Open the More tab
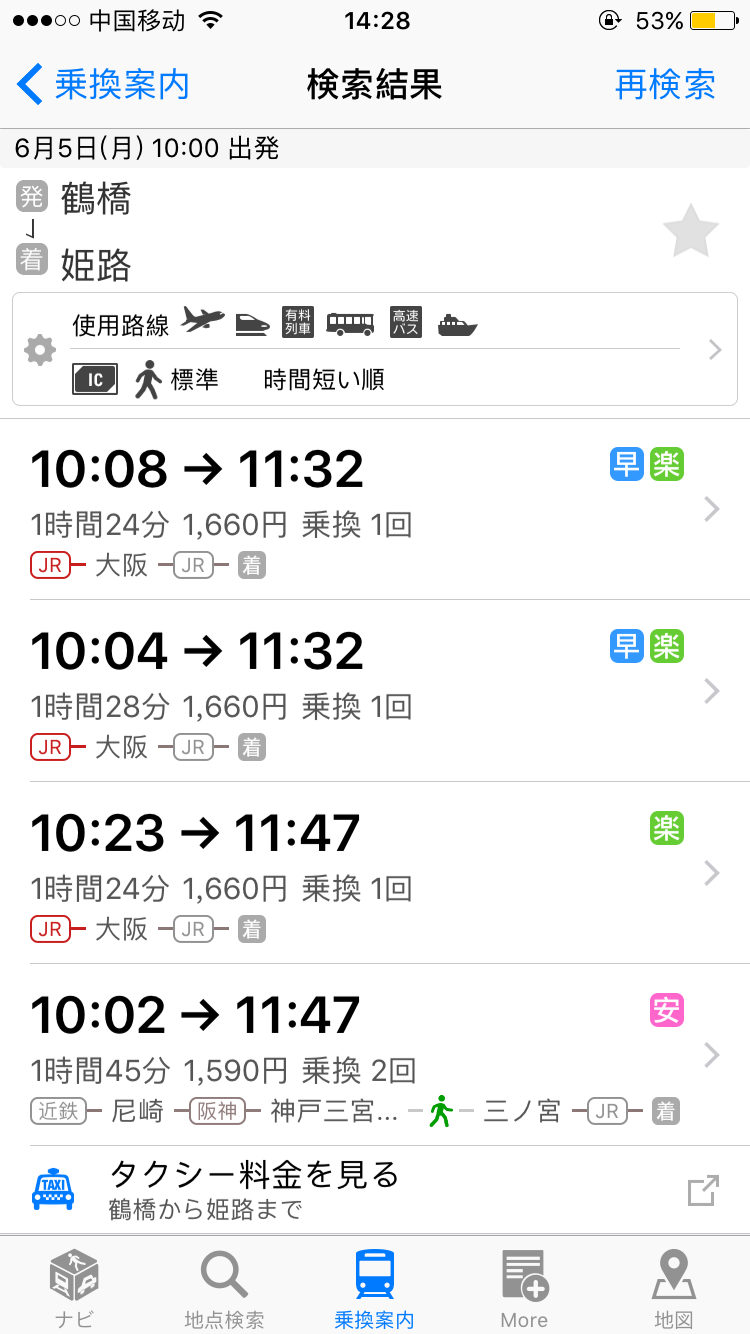This screenshot has height=1334, width=750. click(524, 1288)
